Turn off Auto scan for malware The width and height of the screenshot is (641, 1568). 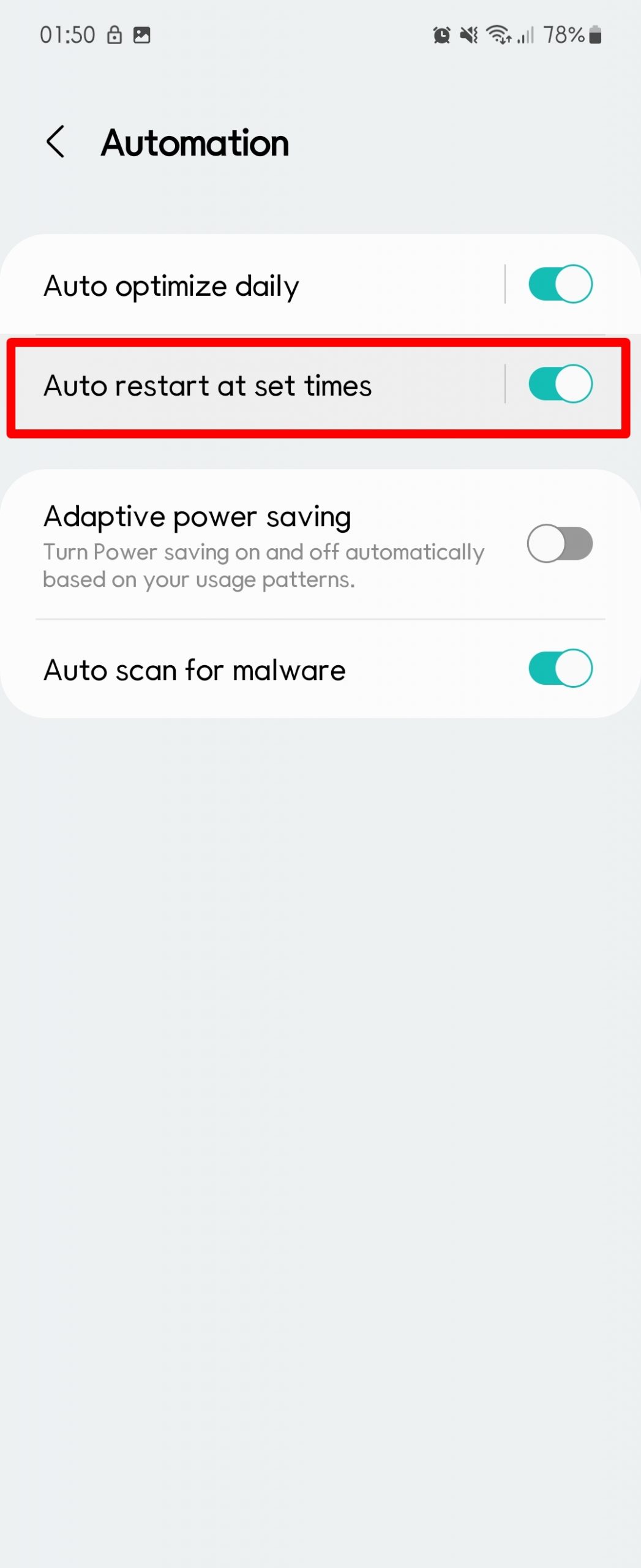560,668
